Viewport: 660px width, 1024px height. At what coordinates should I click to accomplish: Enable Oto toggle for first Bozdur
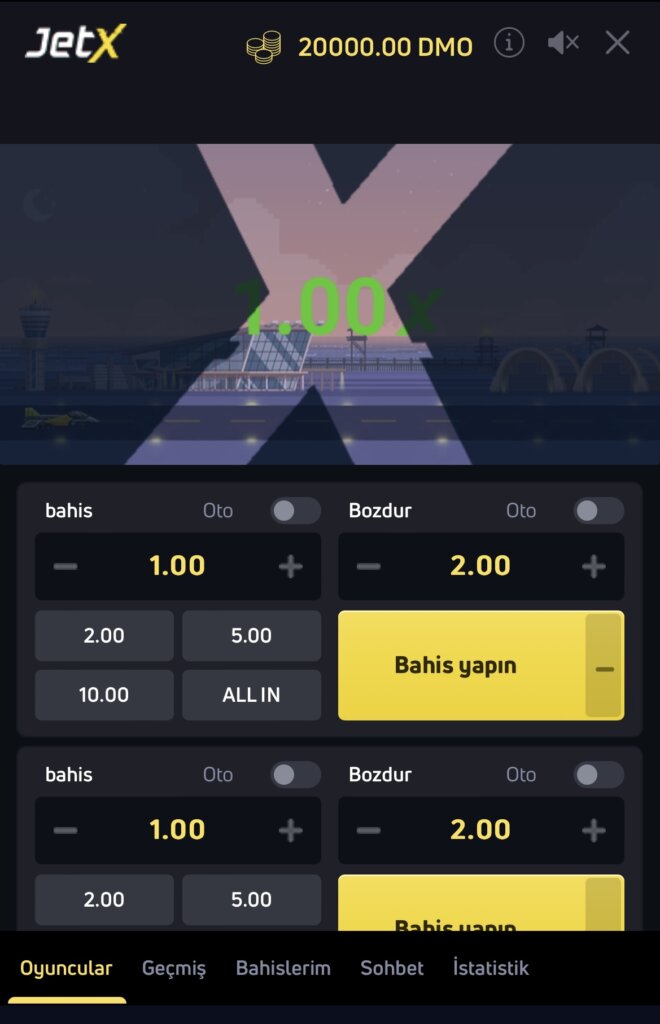(x=598, y=511)
